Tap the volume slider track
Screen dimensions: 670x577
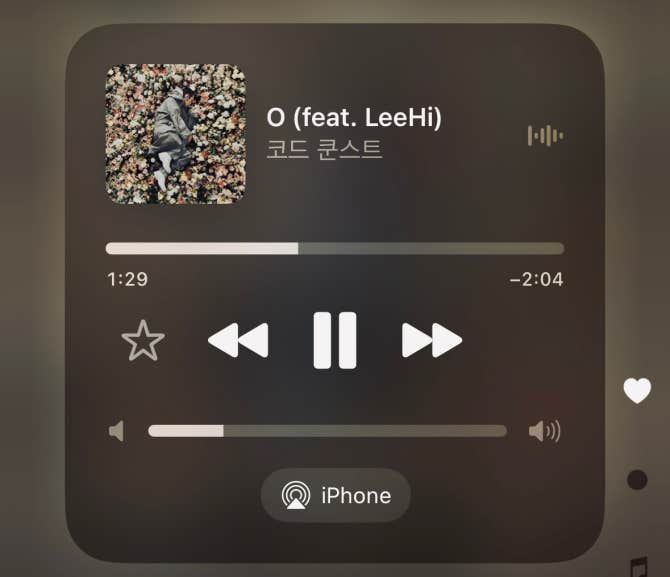327,431
